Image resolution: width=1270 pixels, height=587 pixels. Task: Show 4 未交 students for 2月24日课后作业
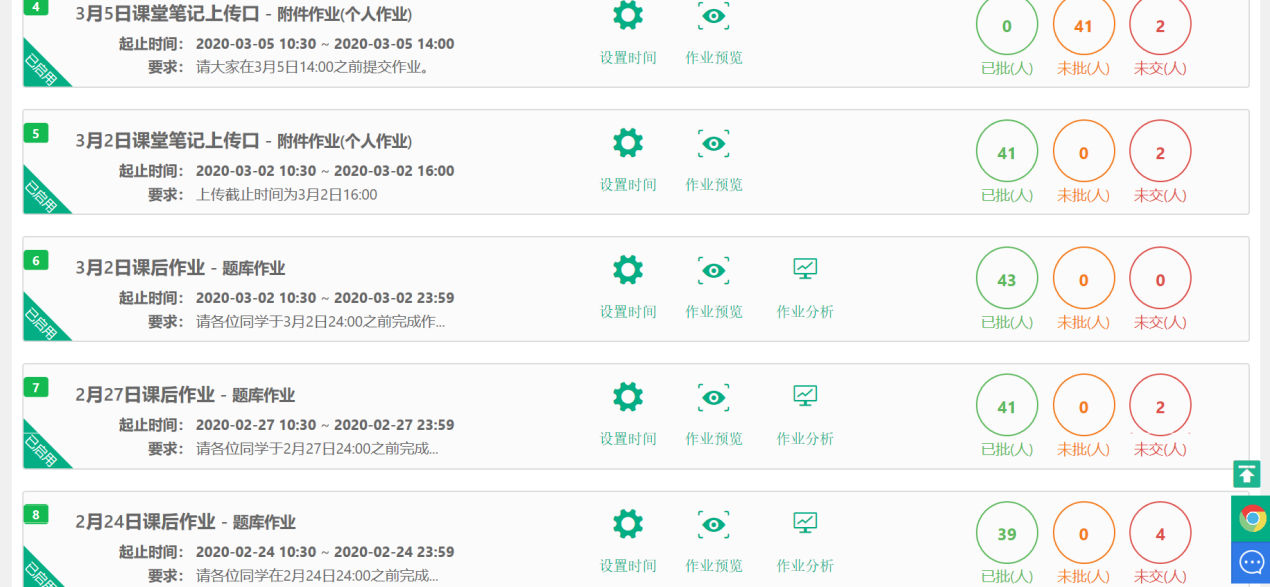coord(1160,534)
